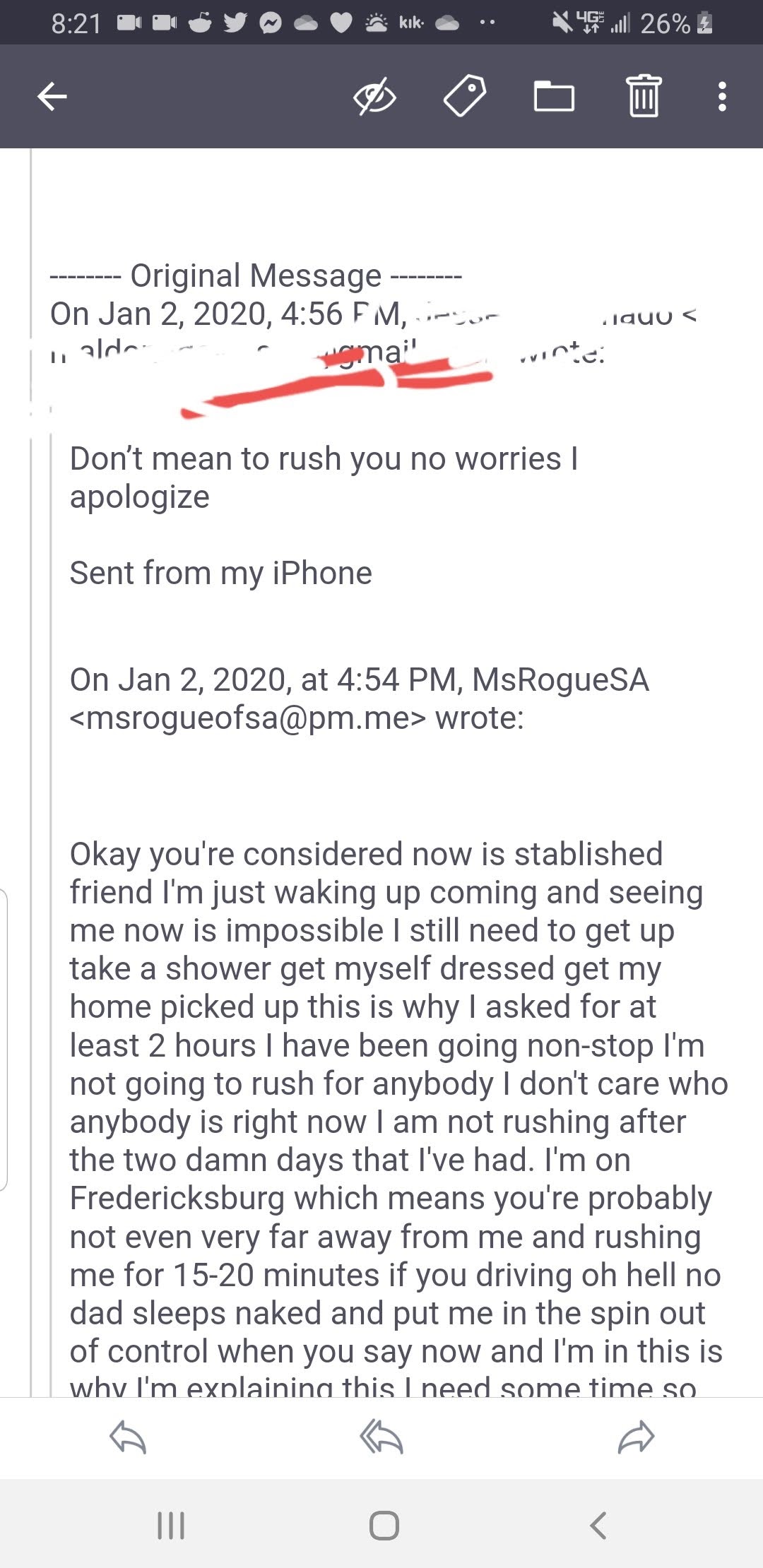
Task: Open recent apps from navigation bar
Action: pyautogui.click(x=170, y=1526)
